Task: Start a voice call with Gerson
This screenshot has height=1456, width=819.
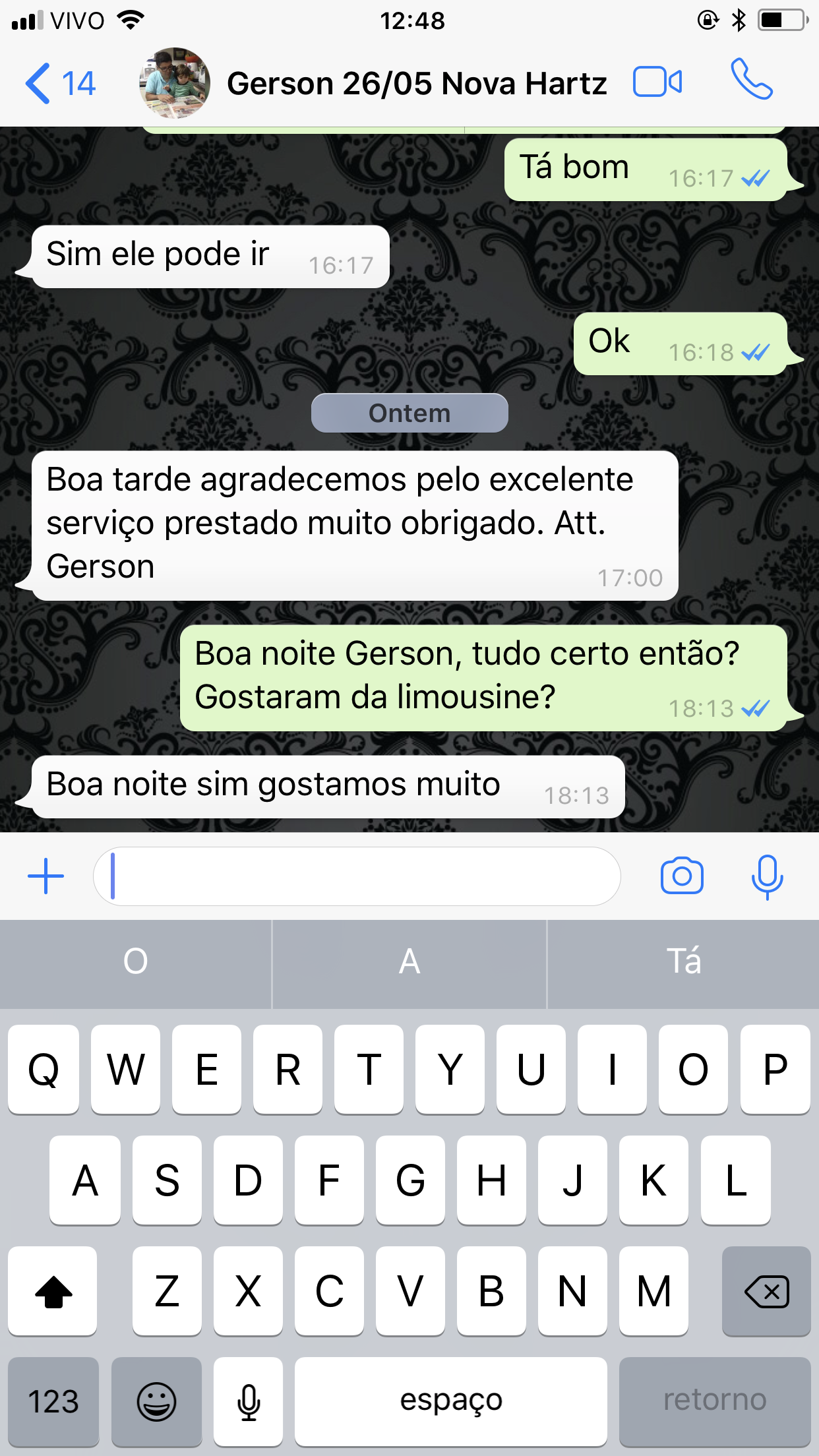Action: click(x=751, y=80)
